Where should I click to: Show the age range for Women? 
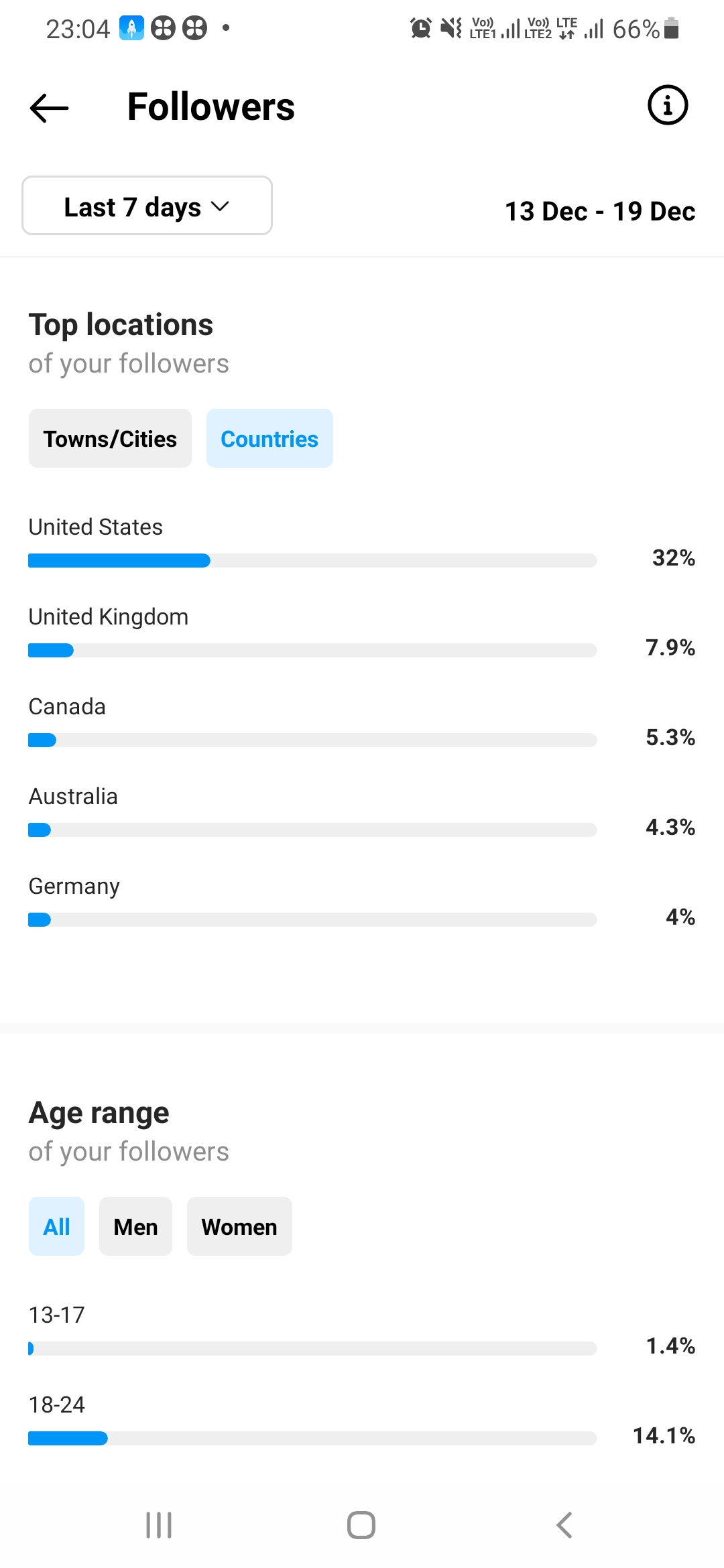(x=239, y=1226)
